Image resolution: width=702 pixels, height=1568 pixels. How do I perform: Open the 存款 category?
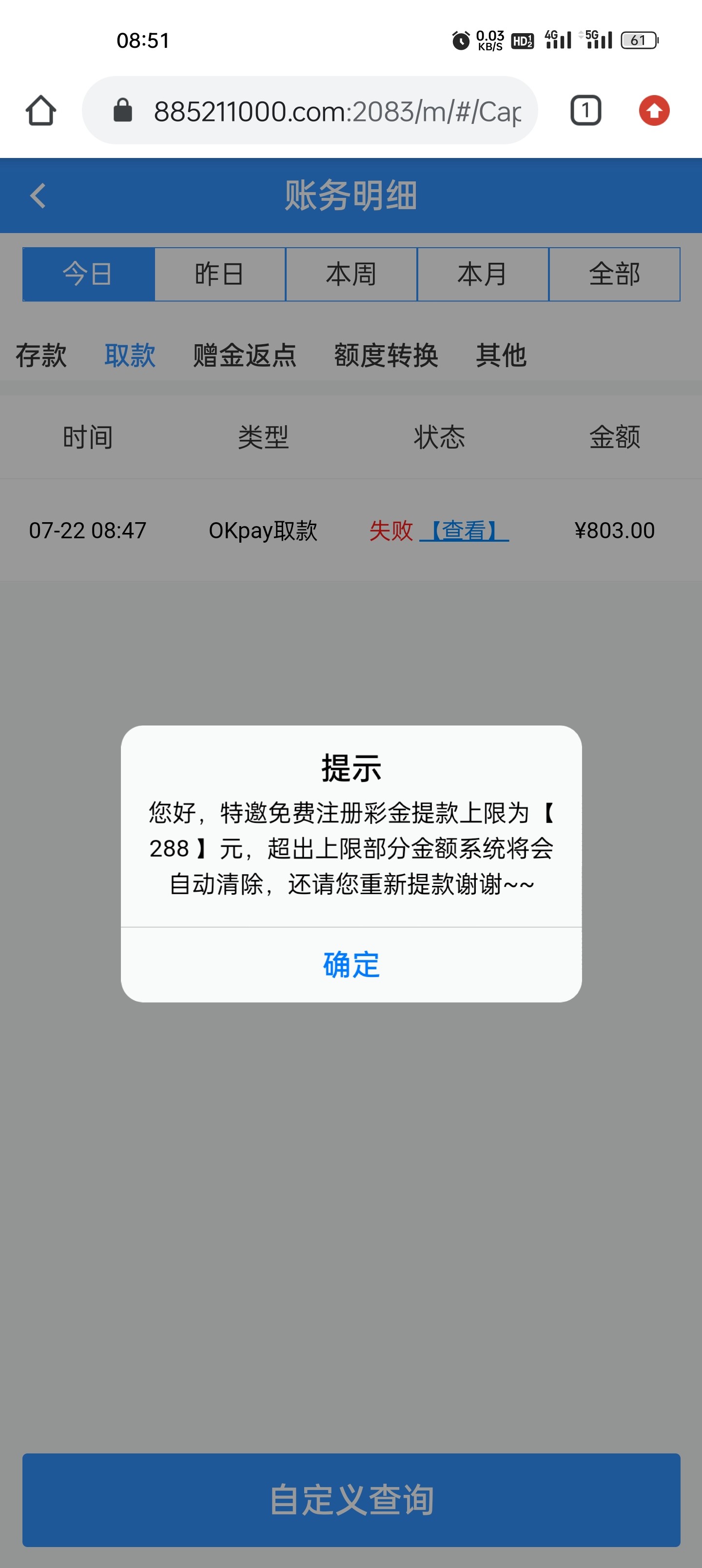(x=41, y=355)
